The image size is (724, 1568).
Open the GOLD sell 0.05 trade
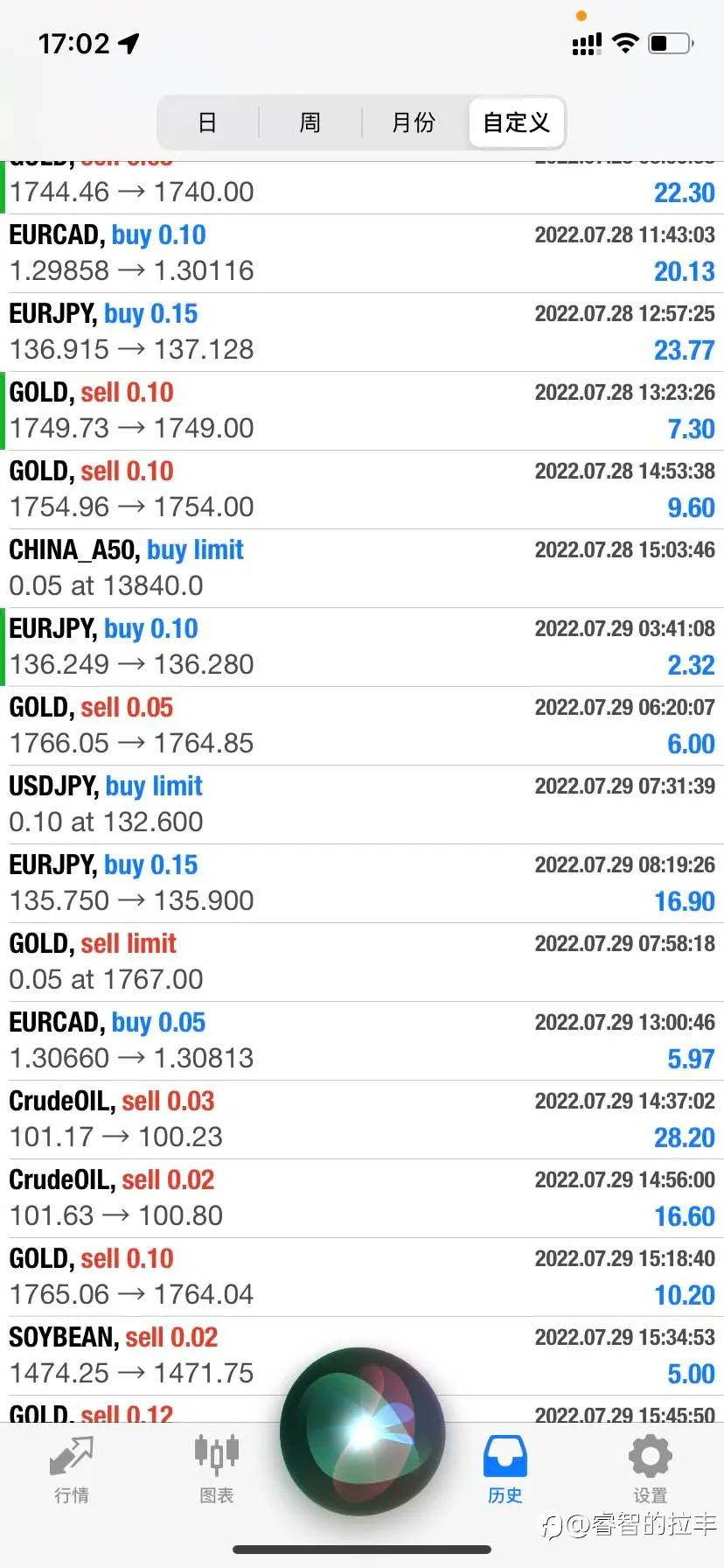(x=362, y=726)
